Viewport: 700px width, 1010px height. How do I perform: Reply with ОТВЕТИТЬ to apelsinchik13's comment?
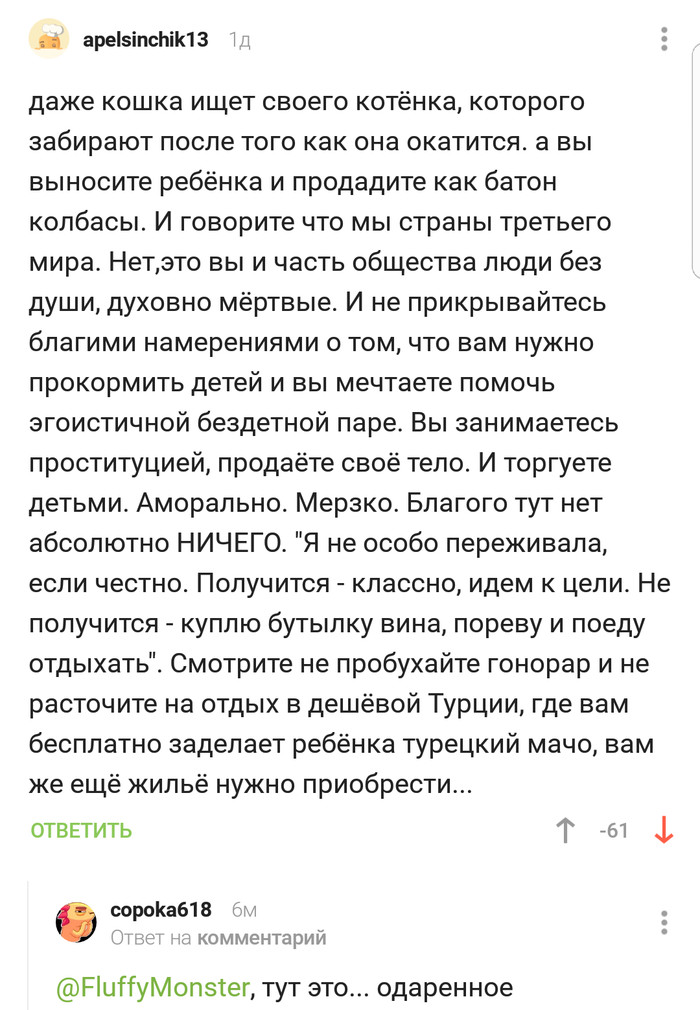click(x=81, y=830)
